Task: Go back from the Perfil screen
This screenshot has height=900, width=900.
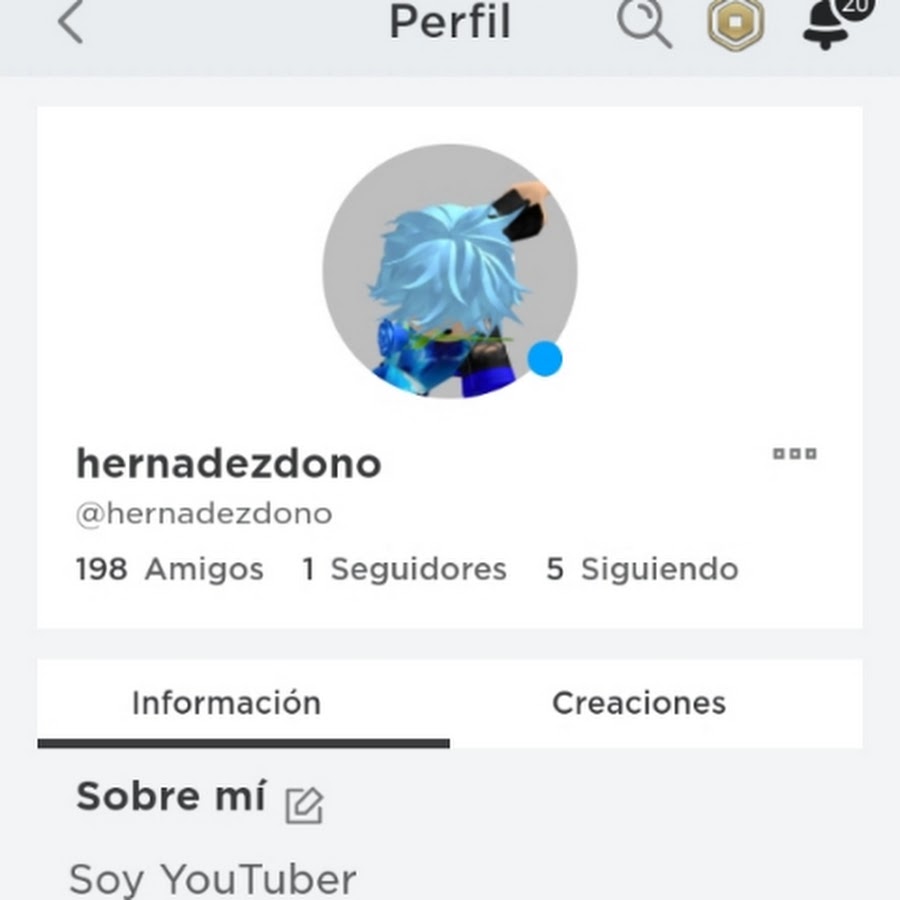Action: pyautogui.click(x=70, y=22)
